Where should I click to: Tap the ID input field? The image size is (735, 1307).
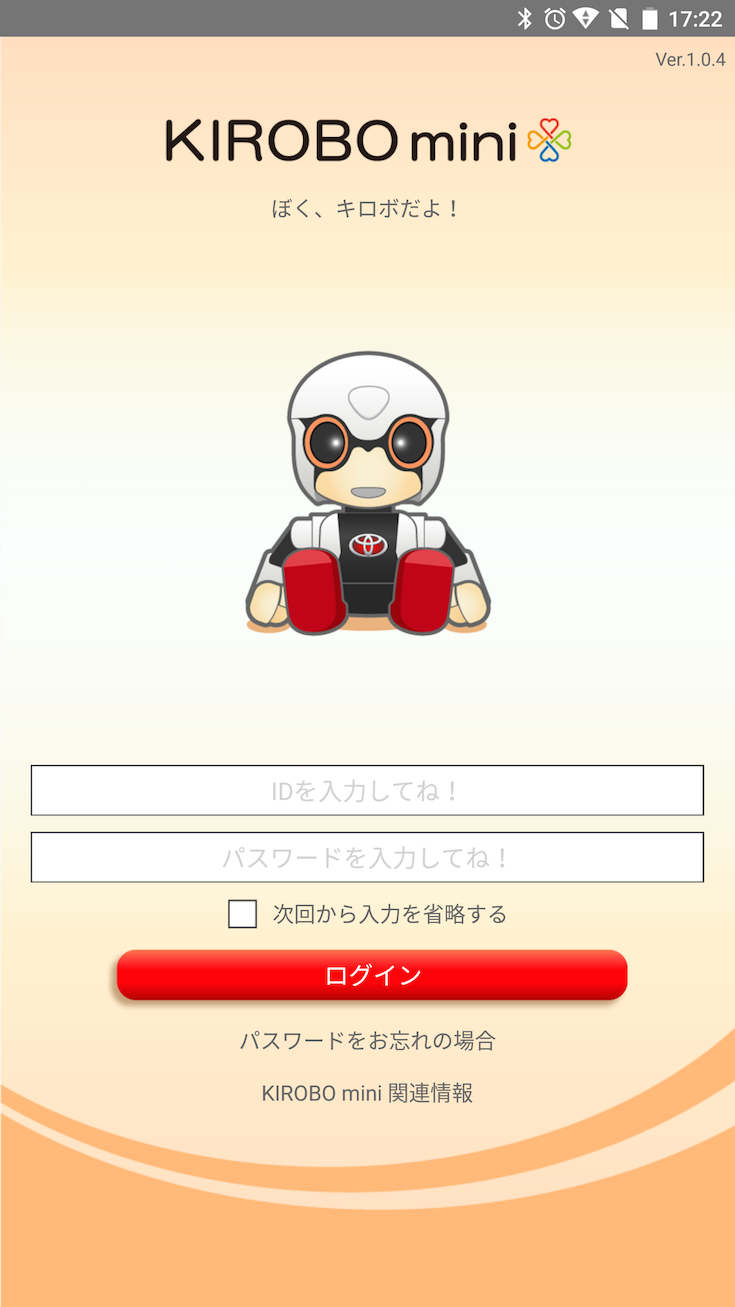[x=367, y=791]
